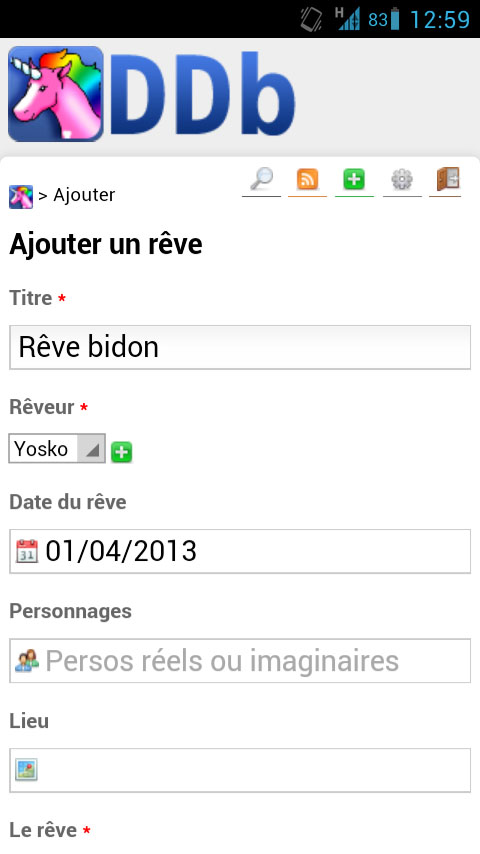The height and width of the screenshot is (854, 480).
Task: Open the settings gear icon
Action: point(402,179)
